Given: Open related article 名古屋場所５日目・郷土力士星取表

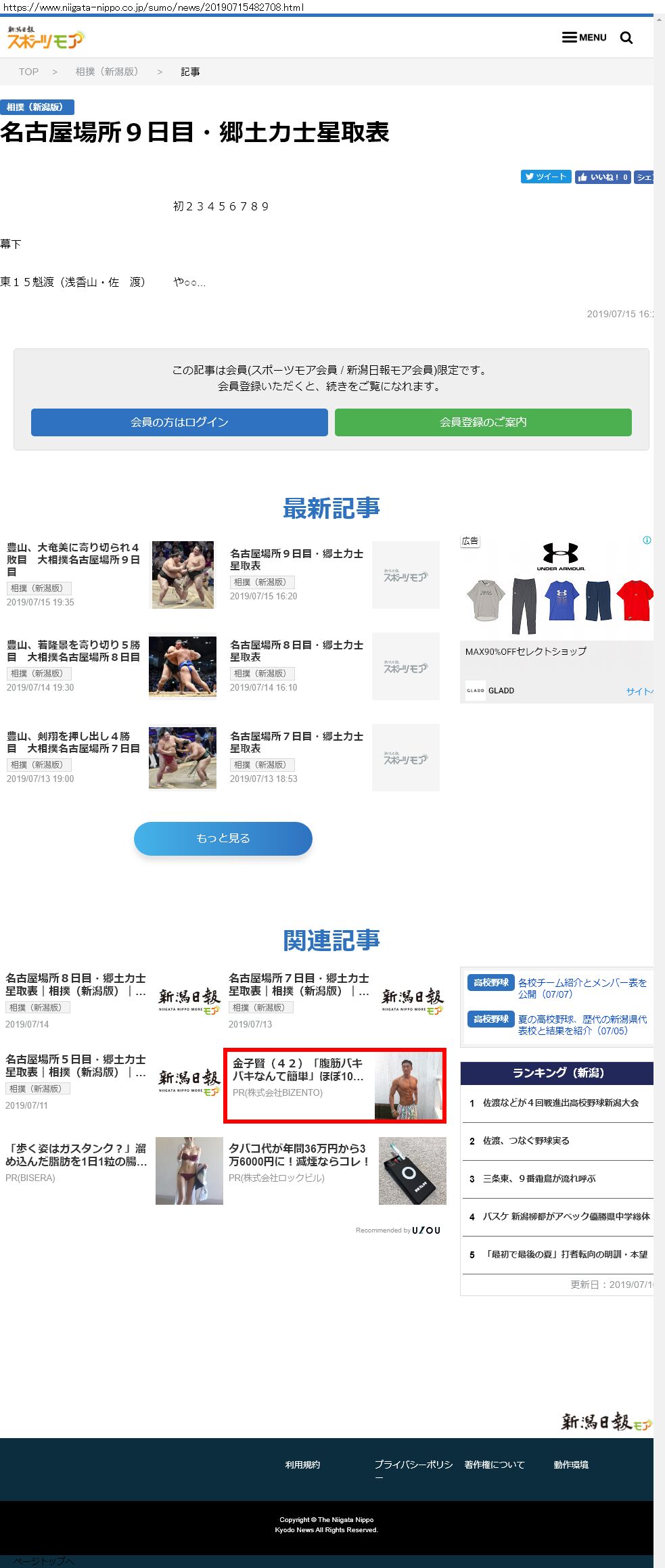Looking at the screenshot, I should [x=76, y=1065].
